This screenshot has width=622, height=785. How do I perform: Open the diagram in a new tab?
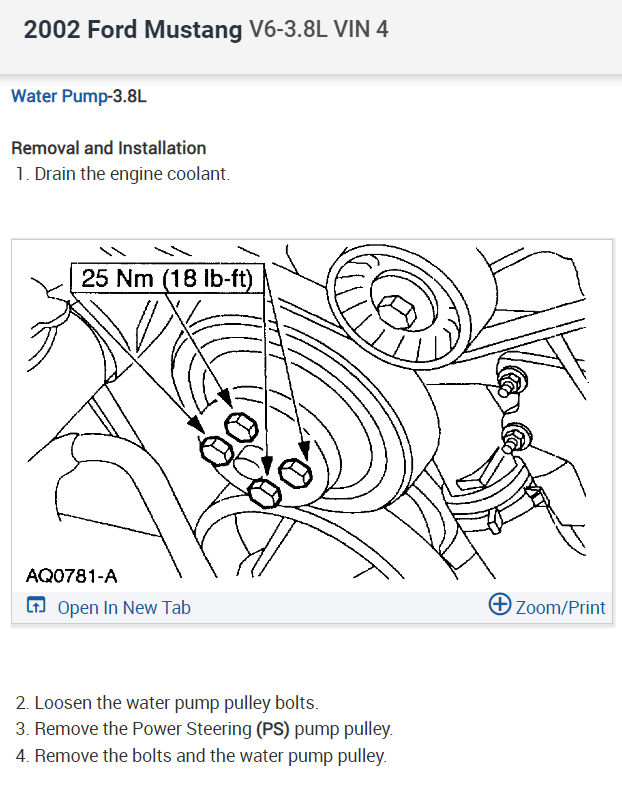(110, 607)
